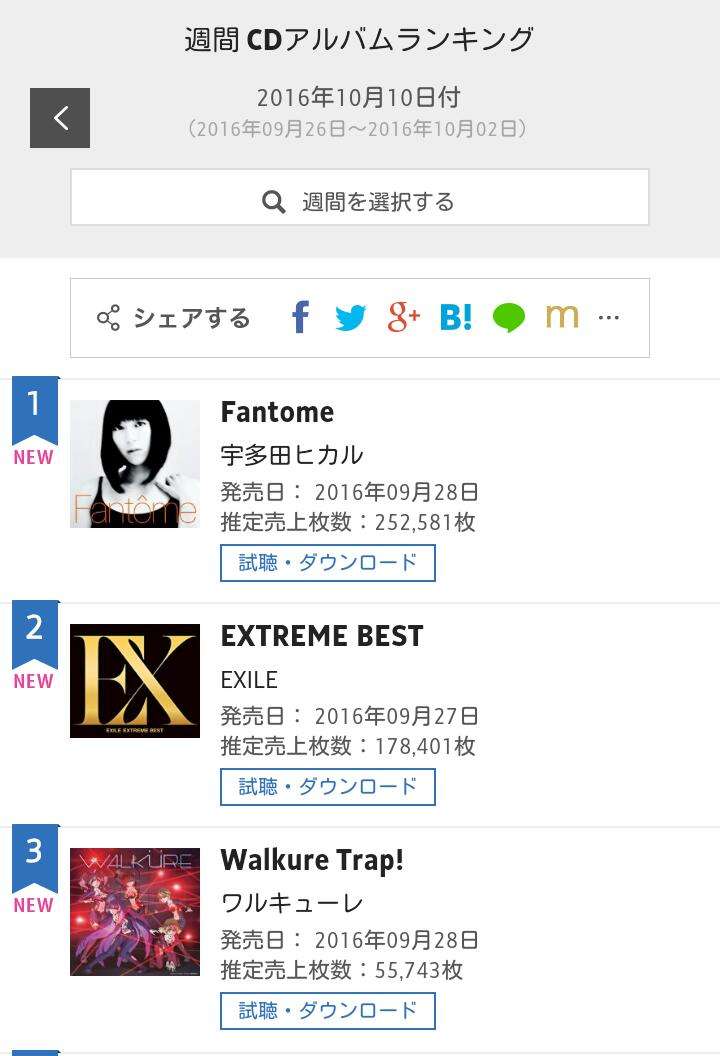The width and height of the screenshot is (720, 1056).
Task: Open the Fantome album cover
Action: coord(135,464)
